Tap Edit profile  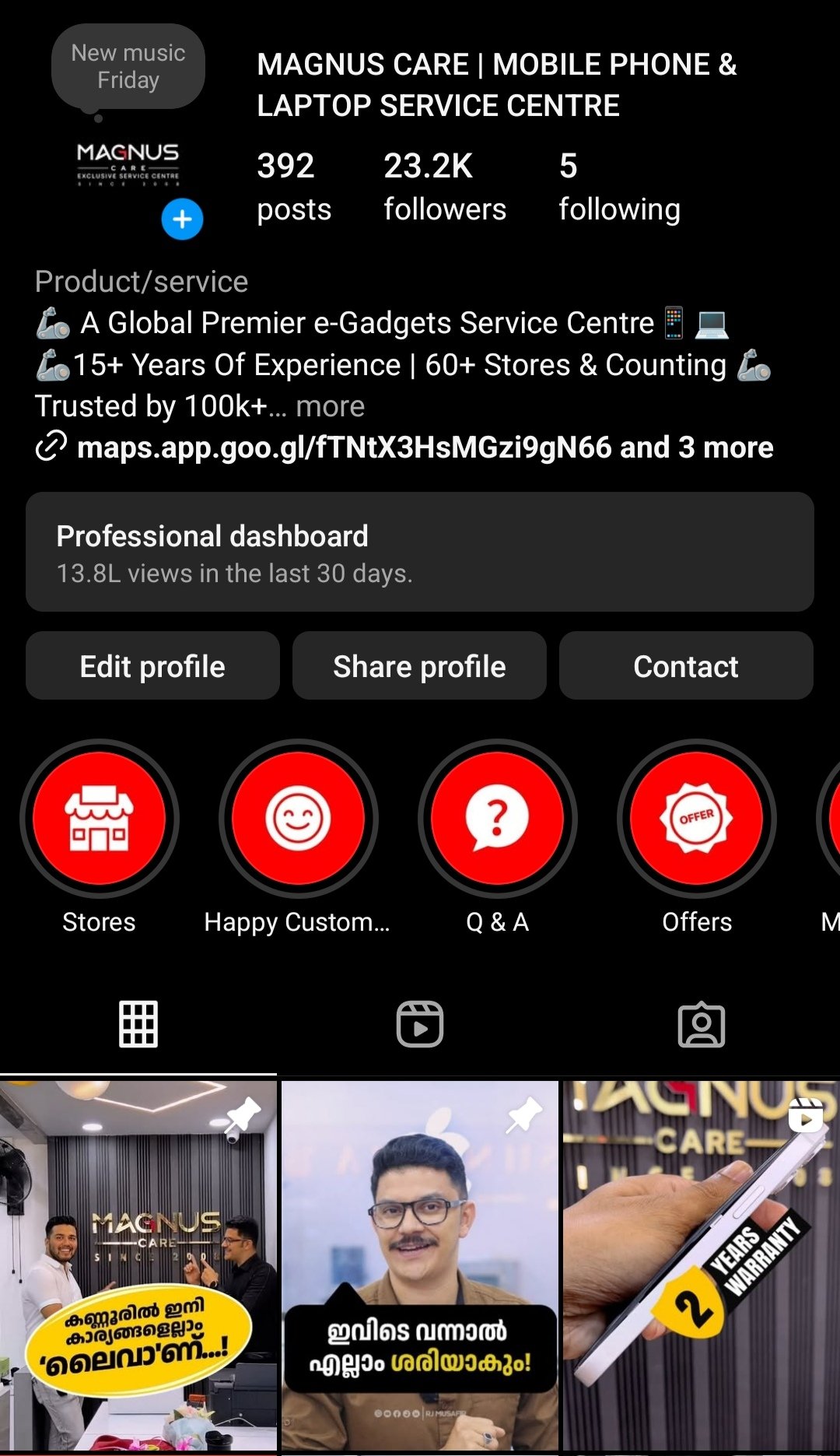[x=152, y=666]
